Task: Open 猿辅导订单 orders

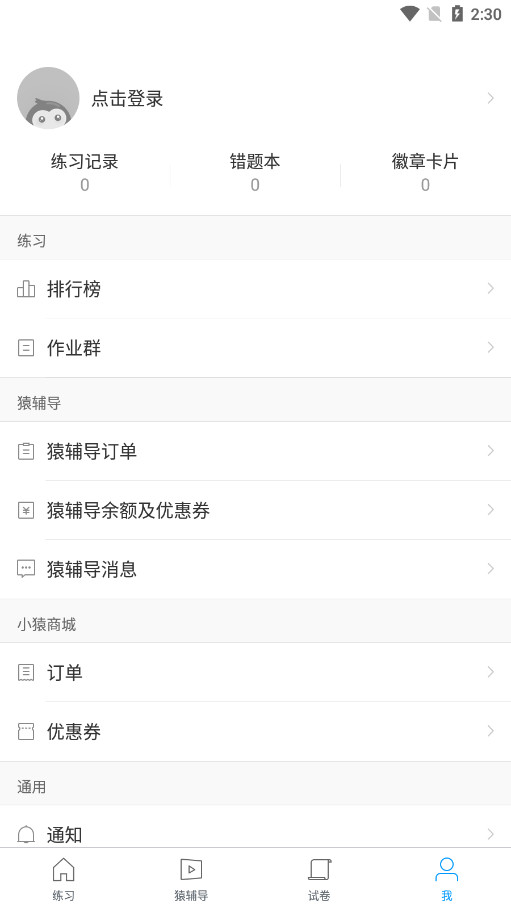Action: 255,451
